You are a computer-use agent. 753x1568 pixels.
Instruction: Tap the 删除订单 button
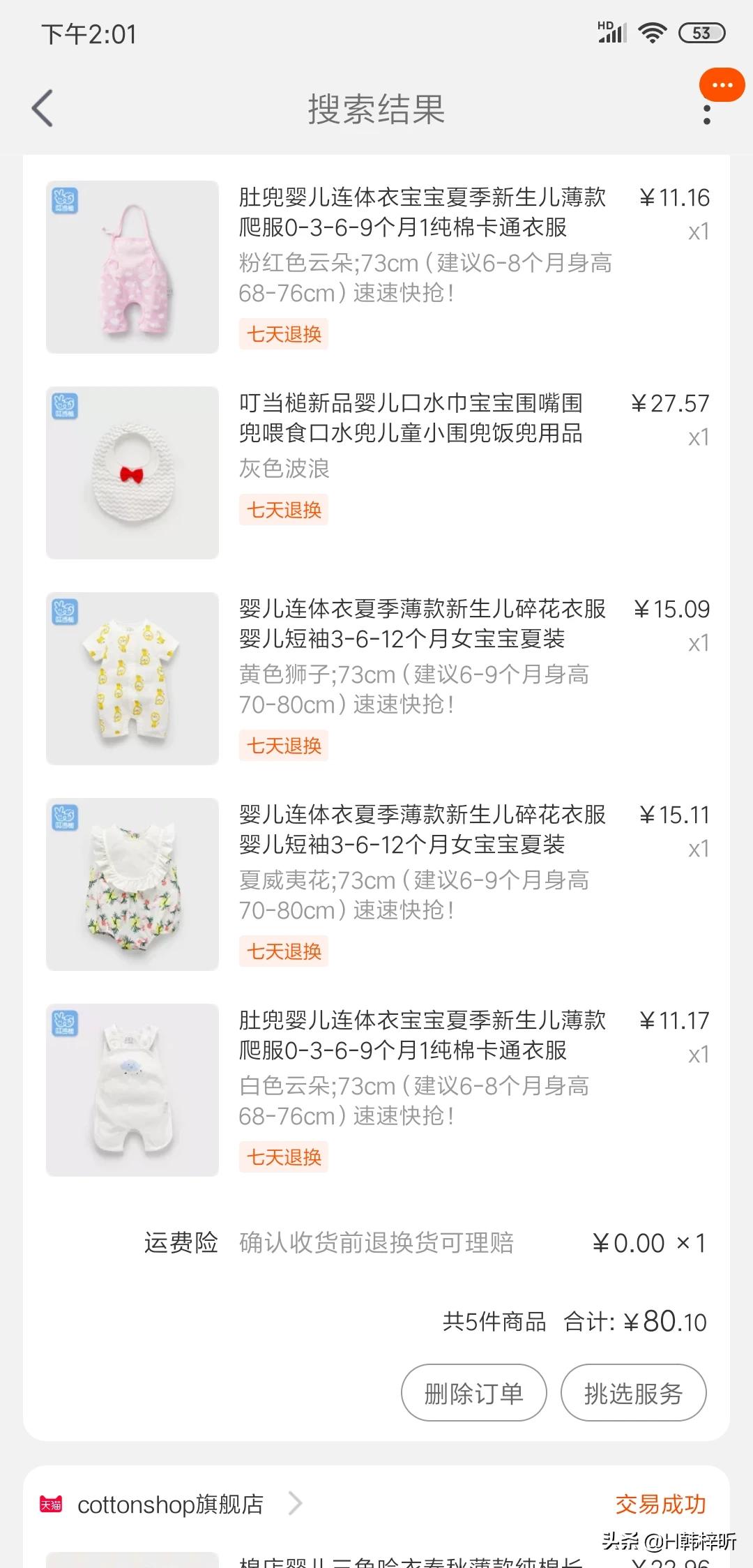coord(473,1393)
